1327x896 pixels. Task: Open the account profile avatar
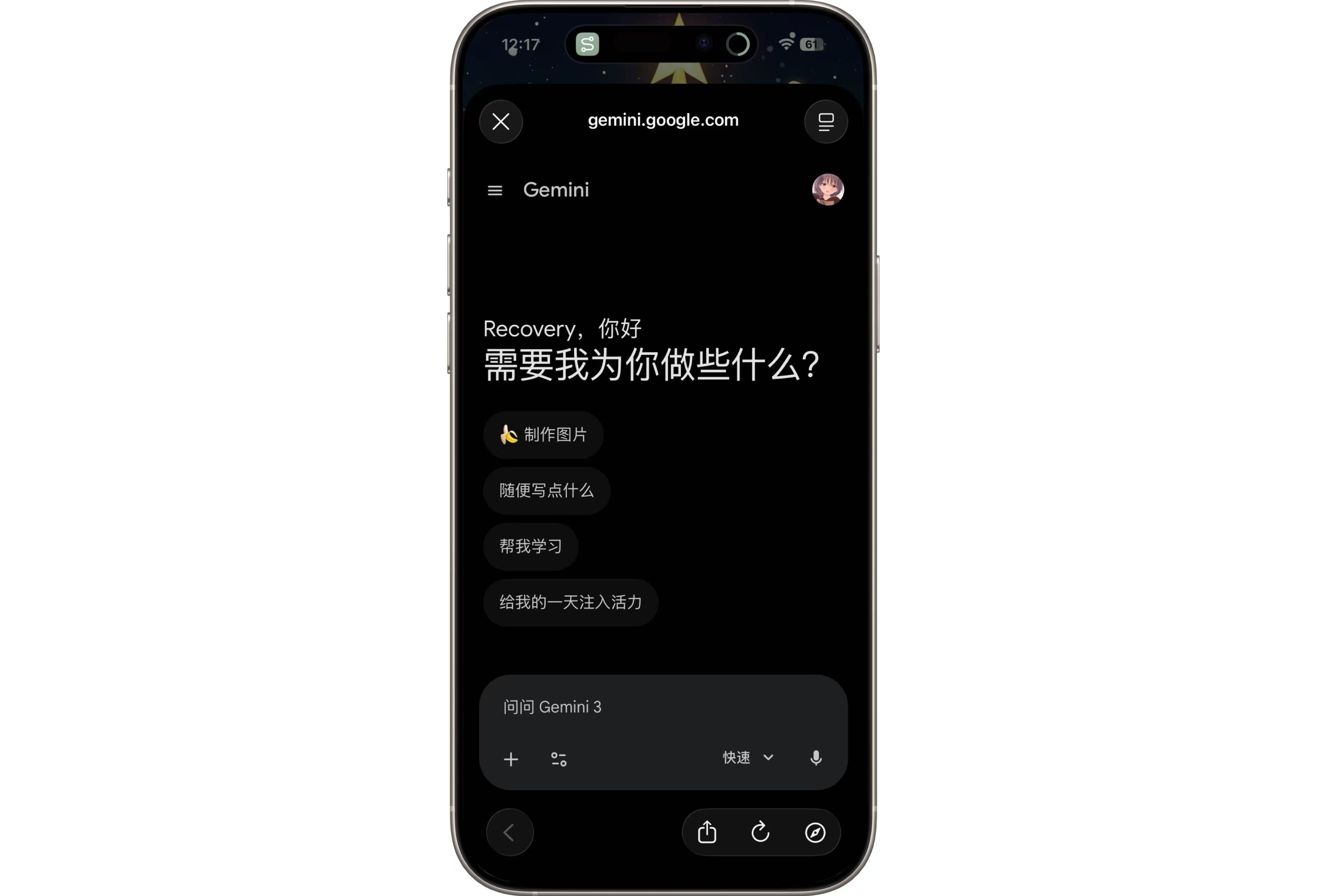[x=827, y=190]
